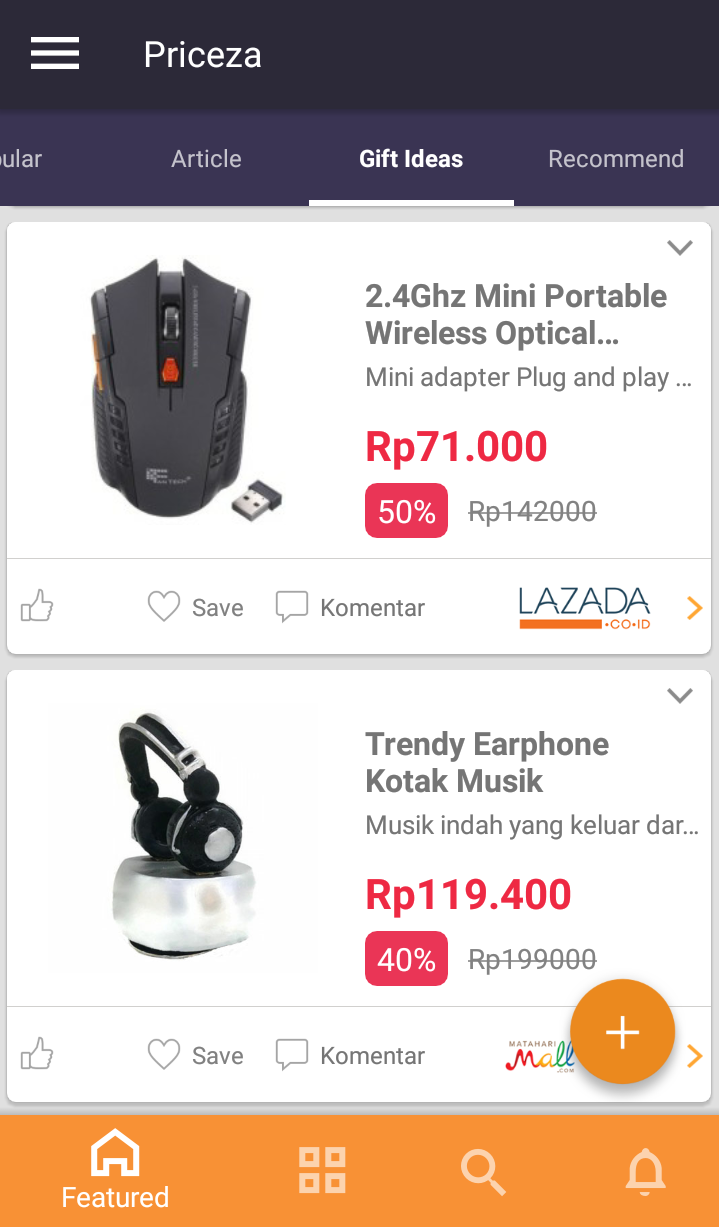
Task: Open the categories grid tab
Action: tap(322, 1171)
